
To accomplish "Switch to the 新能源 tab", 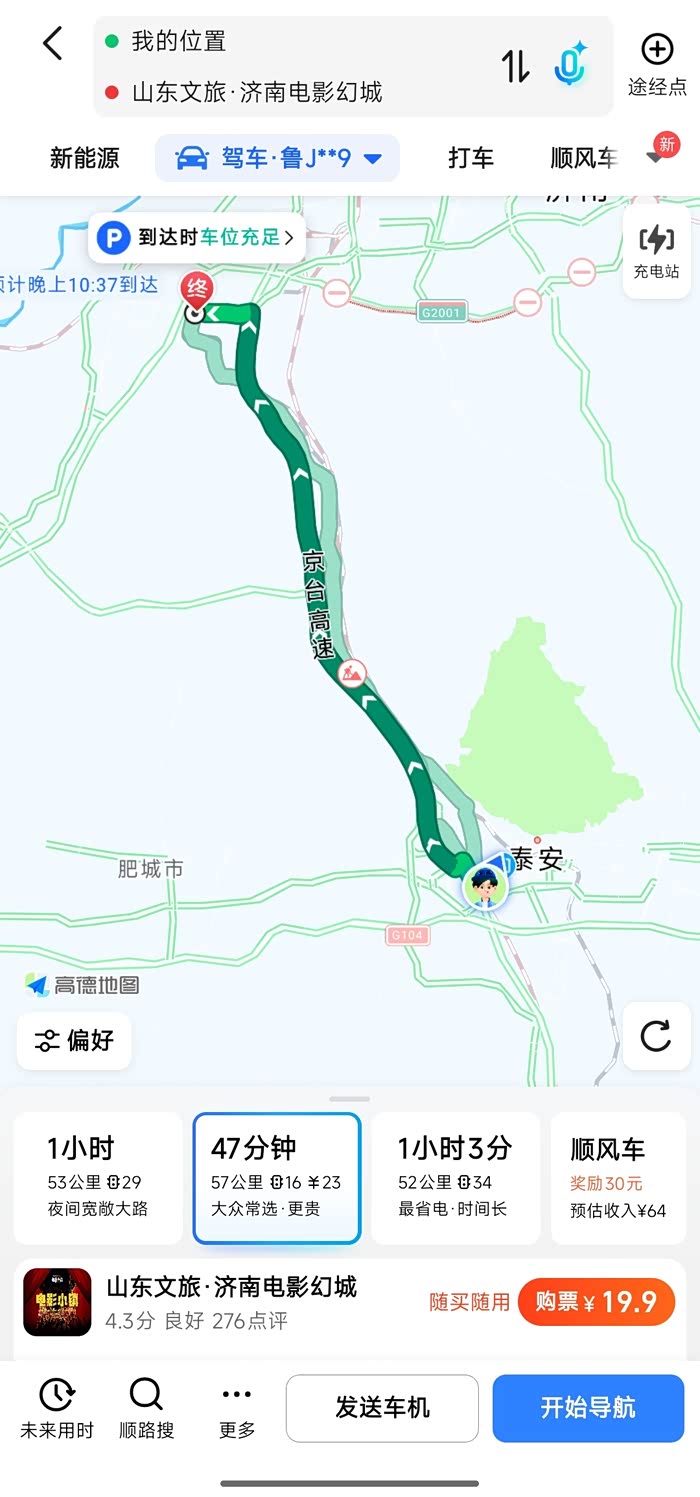I will [85, 158].
